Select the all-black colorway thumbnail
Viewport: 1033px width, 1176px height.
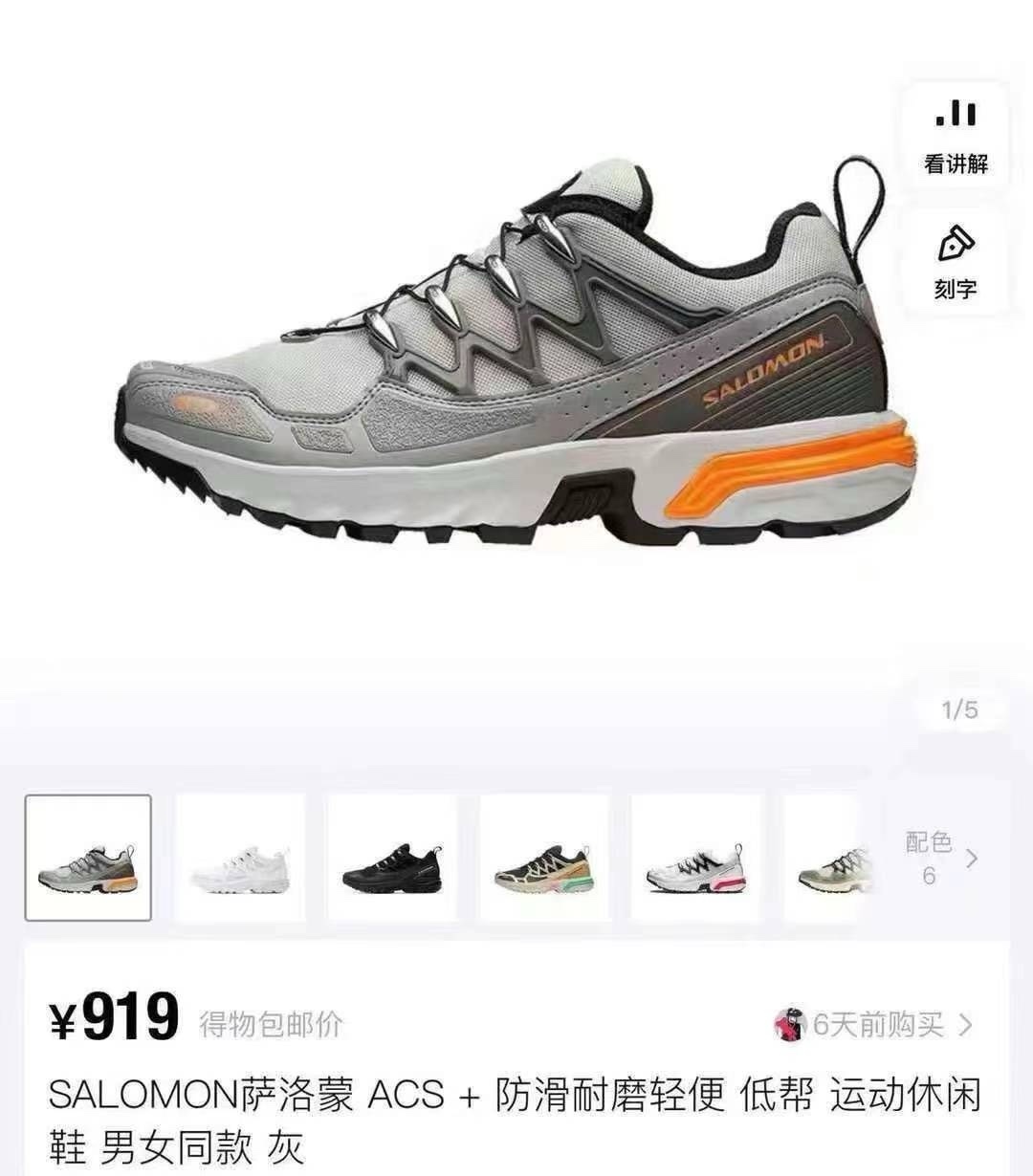pos(391,858)
